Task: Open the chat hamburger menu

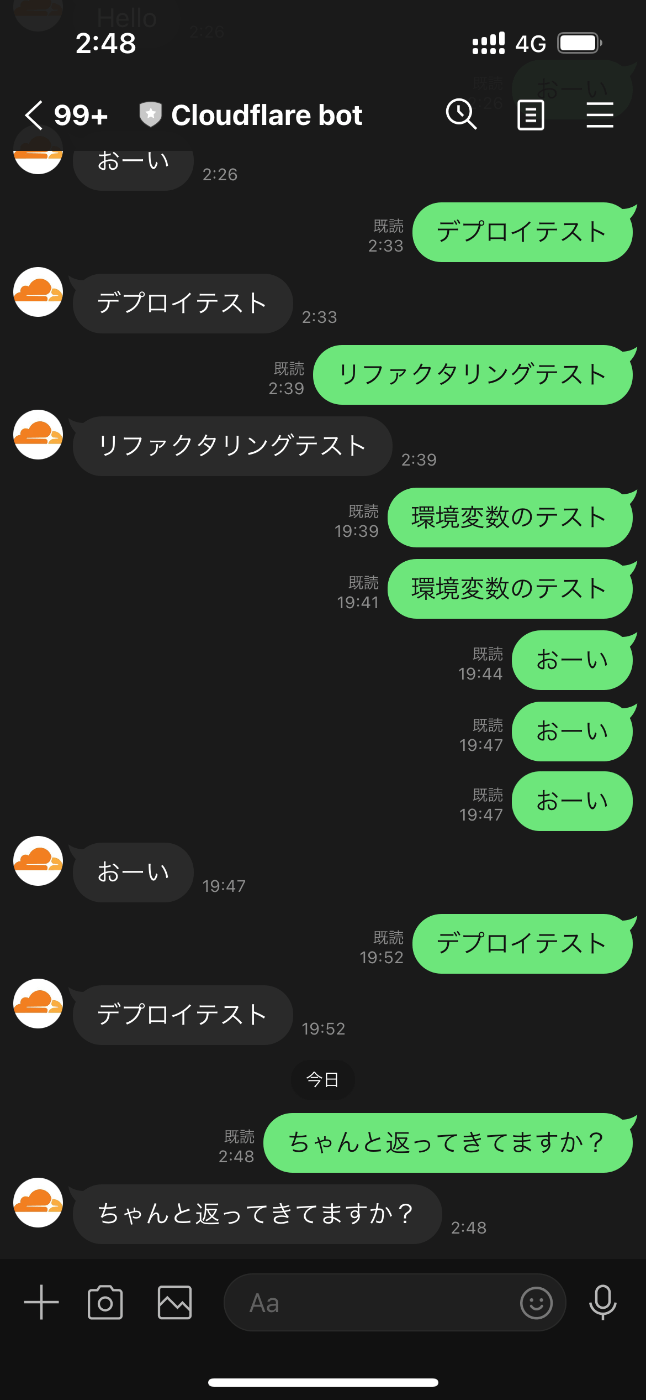Action: (x=600, y=116)
